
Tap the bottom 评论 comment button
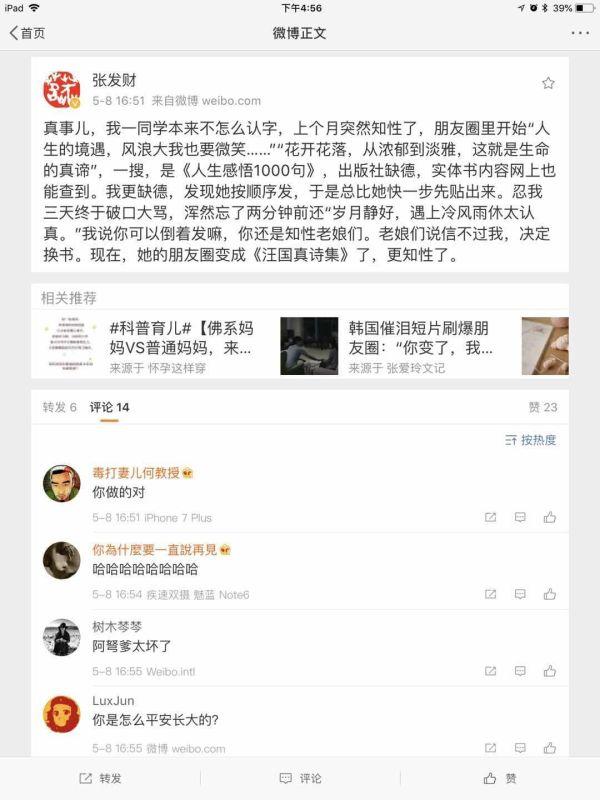coord(300,778)
